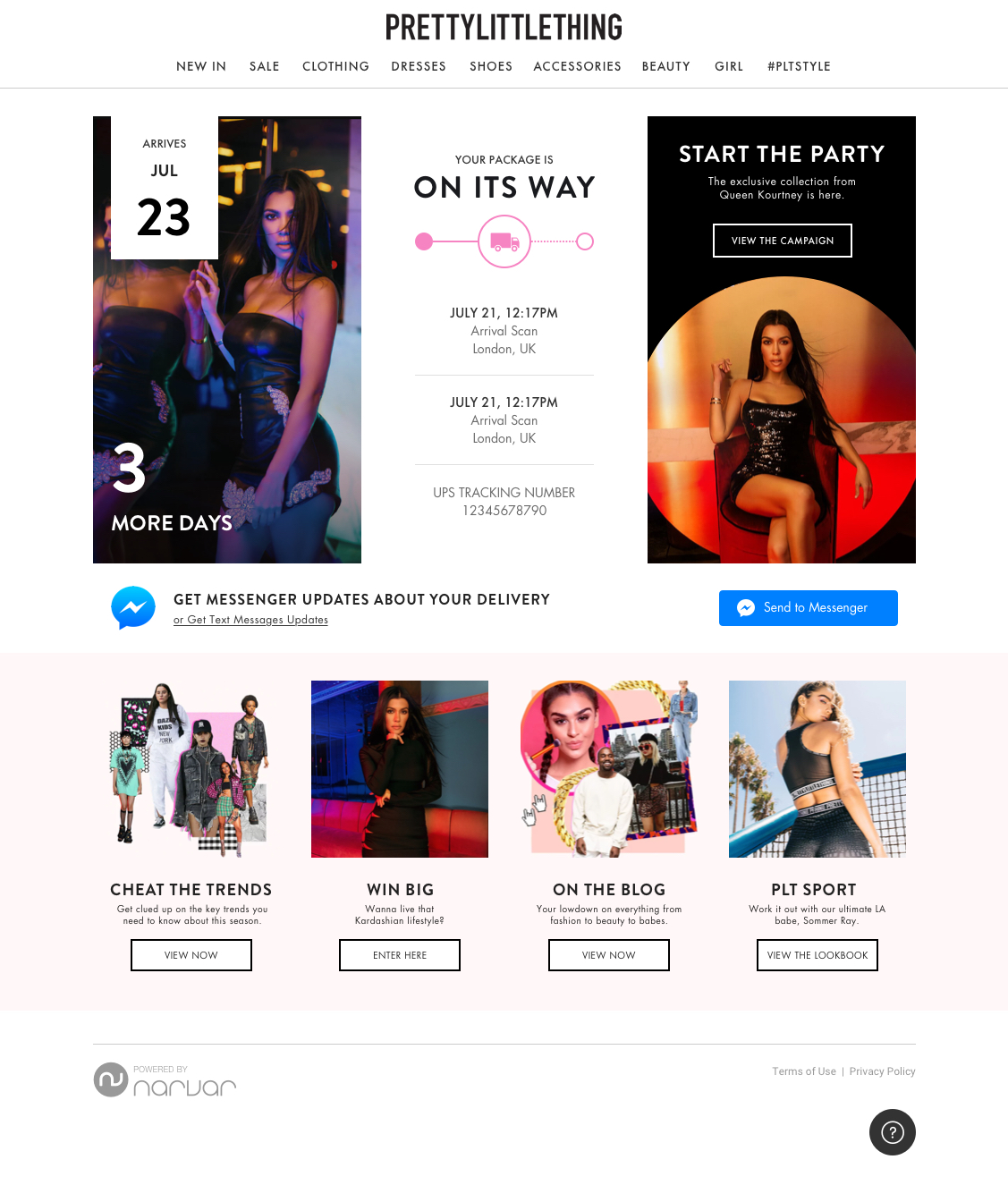Tap View Now under Cheat the Trends
The width and height of the screenshot is (1008, 1185).
click(x=191, y=955)
